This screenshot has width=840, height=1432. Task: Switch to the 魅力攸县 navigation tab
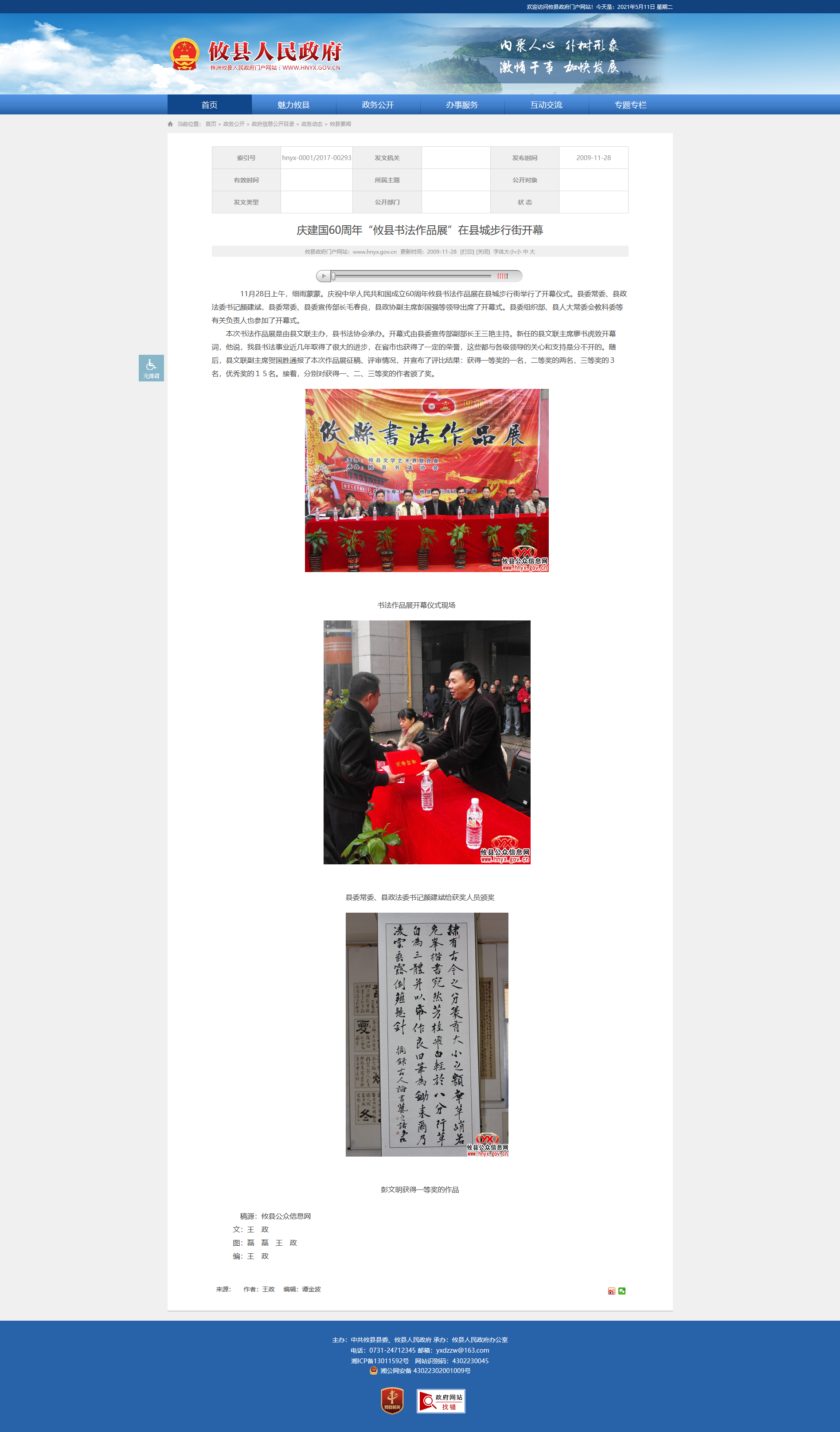point(293,105)
